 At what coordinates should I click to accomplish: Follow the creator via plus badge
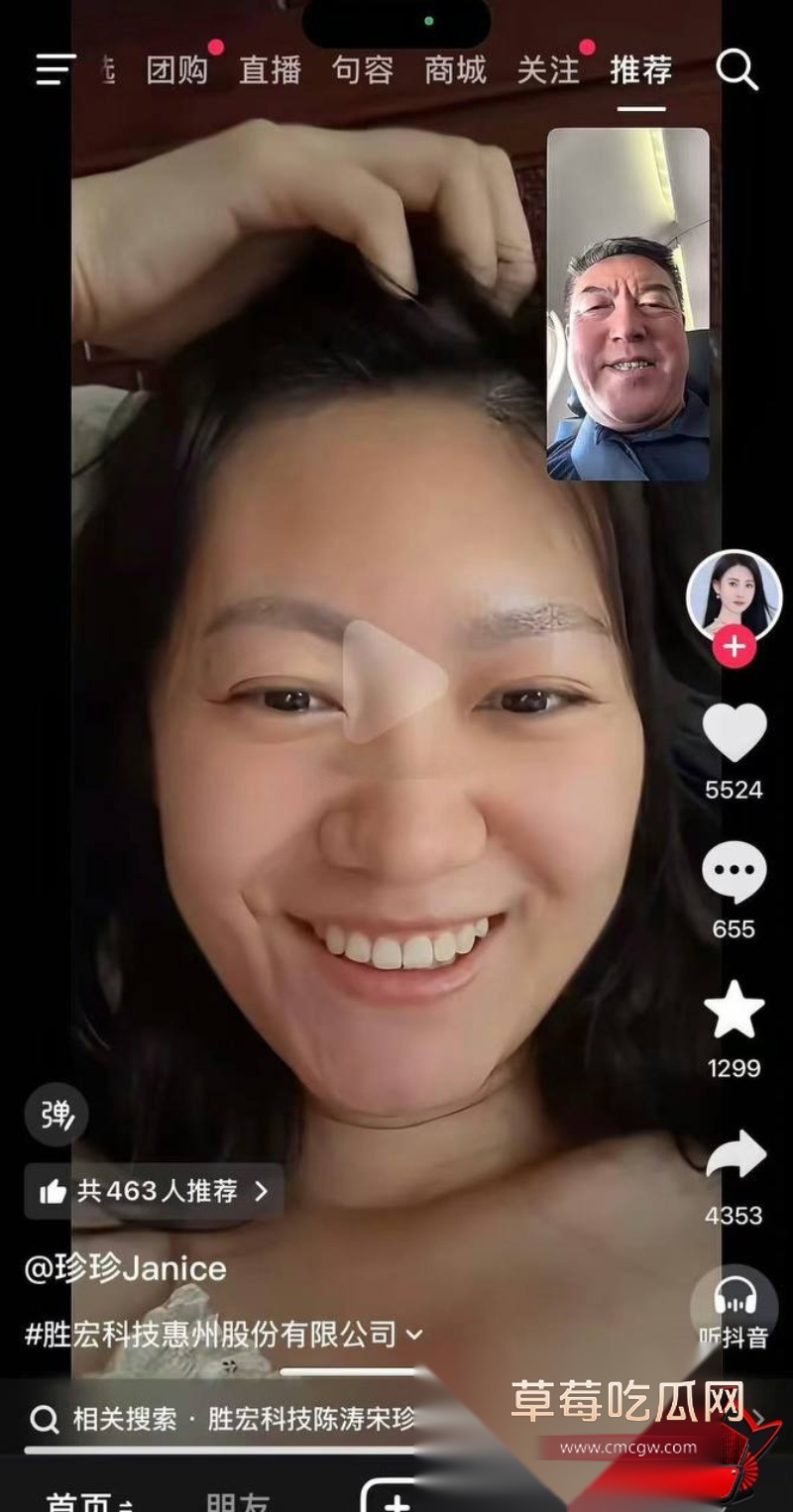coord(735,647)
